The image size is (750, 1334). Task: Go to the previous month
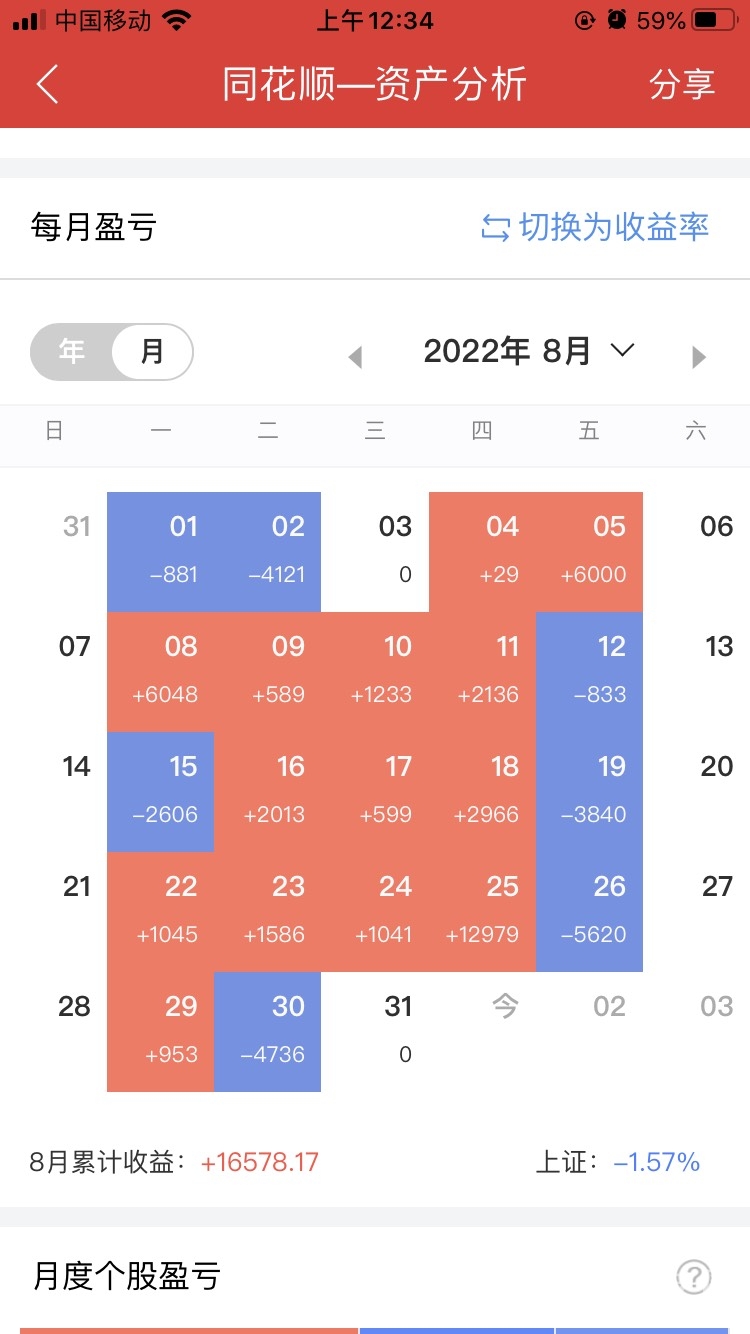354,356
